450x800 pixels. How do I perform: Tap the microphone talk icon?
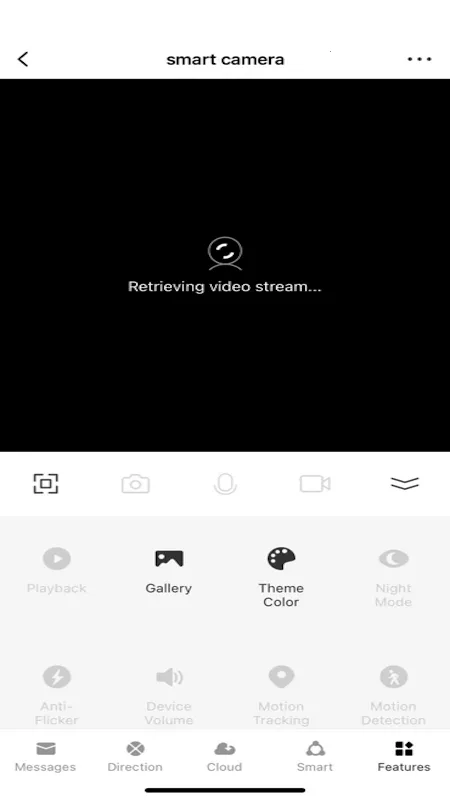(225, 484)
